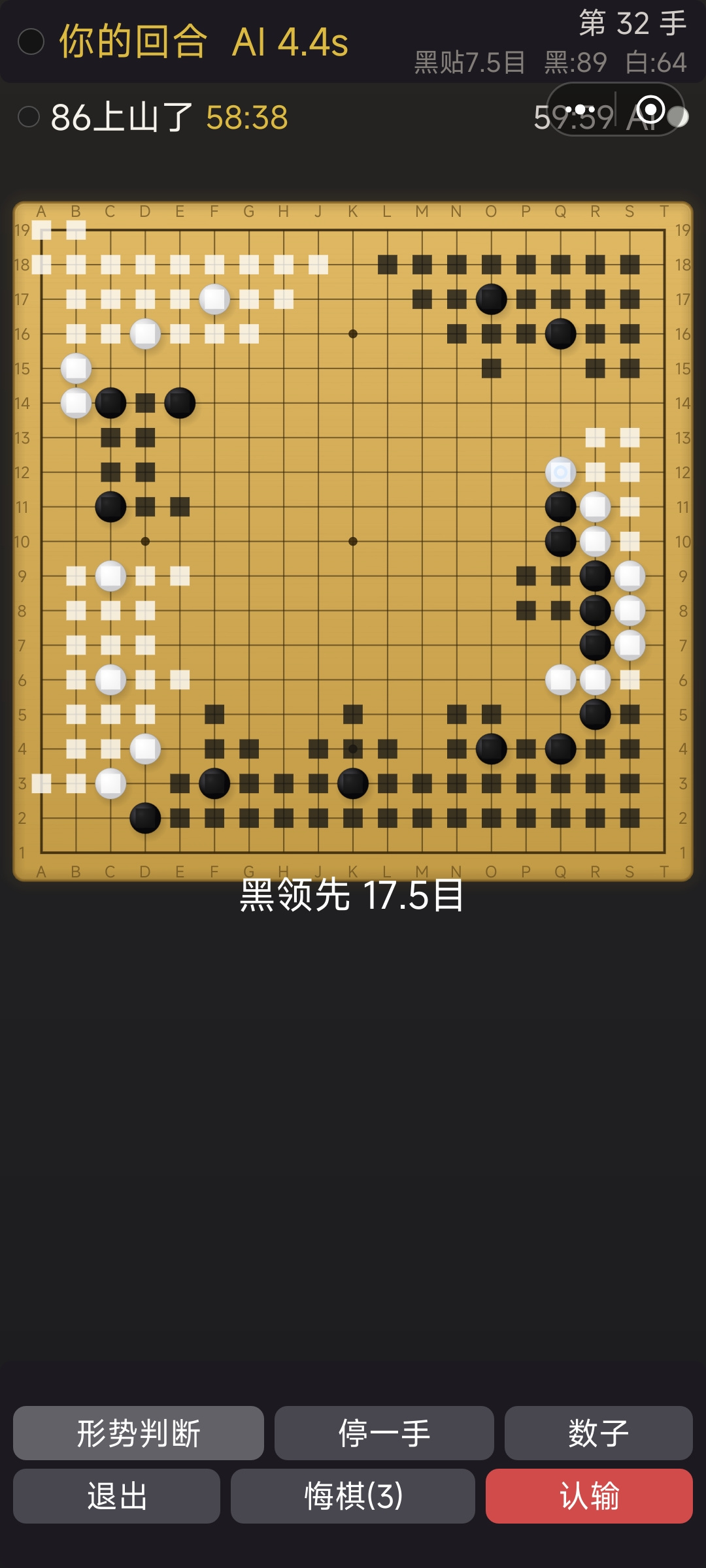The width and height of the screenshot is (706, 1568).
Task: Exit the game with 退出
Action: (x=117, y=1495)
